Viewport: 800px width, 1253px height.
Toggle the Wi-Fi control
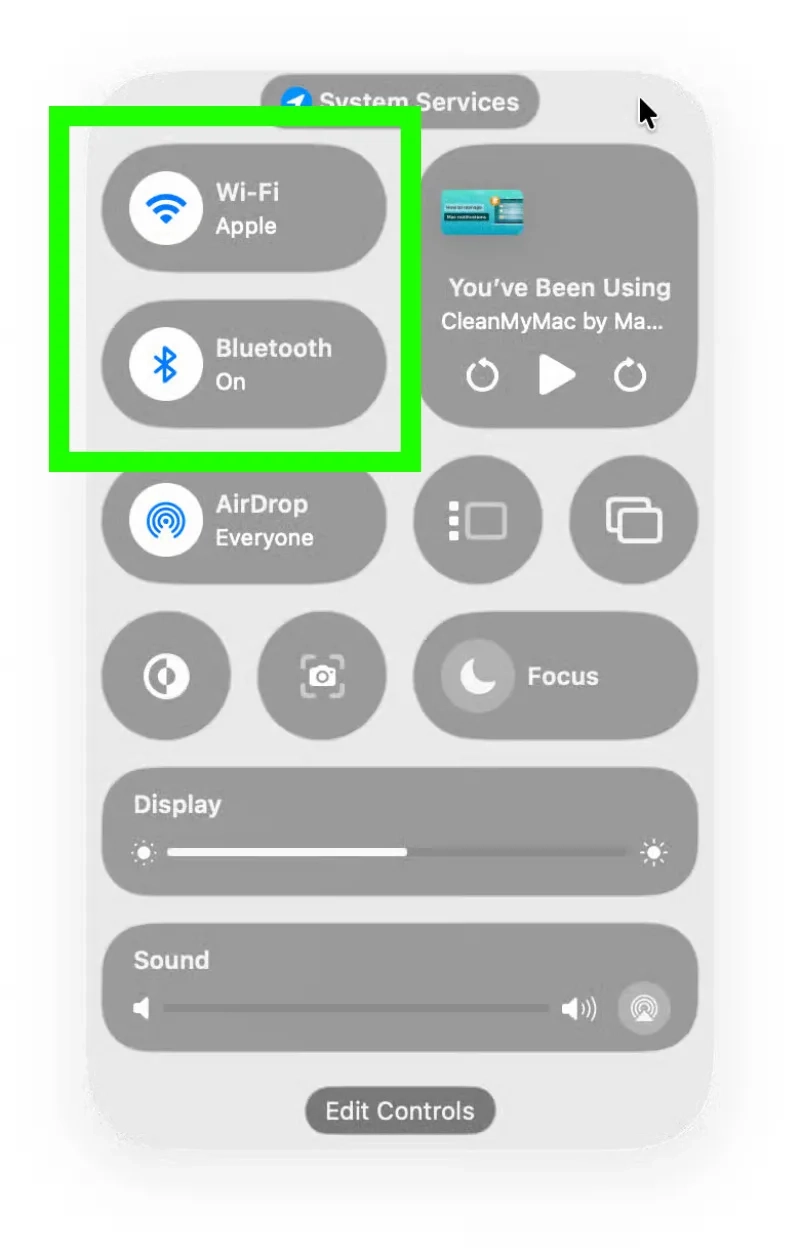[x=166, y=209]
